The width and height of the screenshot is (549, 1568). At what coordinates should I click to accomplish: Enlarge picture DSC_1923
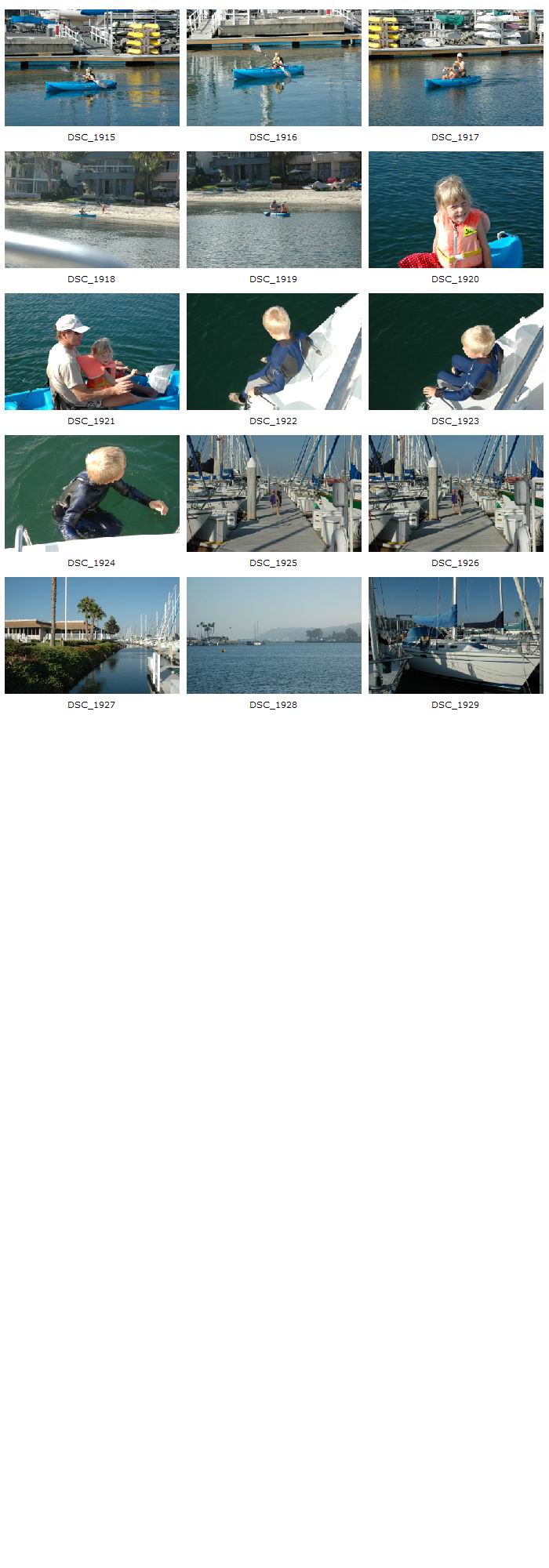456,352
